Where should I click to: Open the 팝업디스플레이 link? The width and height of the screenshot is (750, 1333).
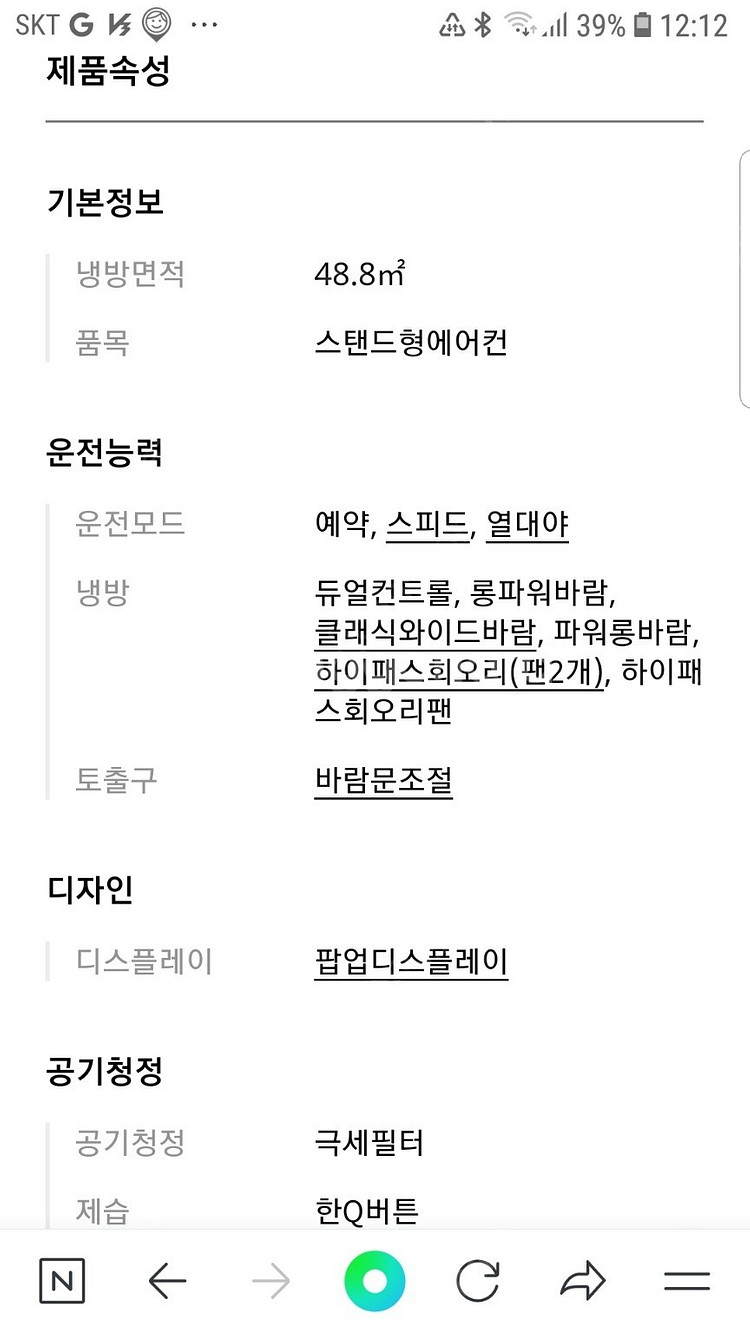point(411,963)
